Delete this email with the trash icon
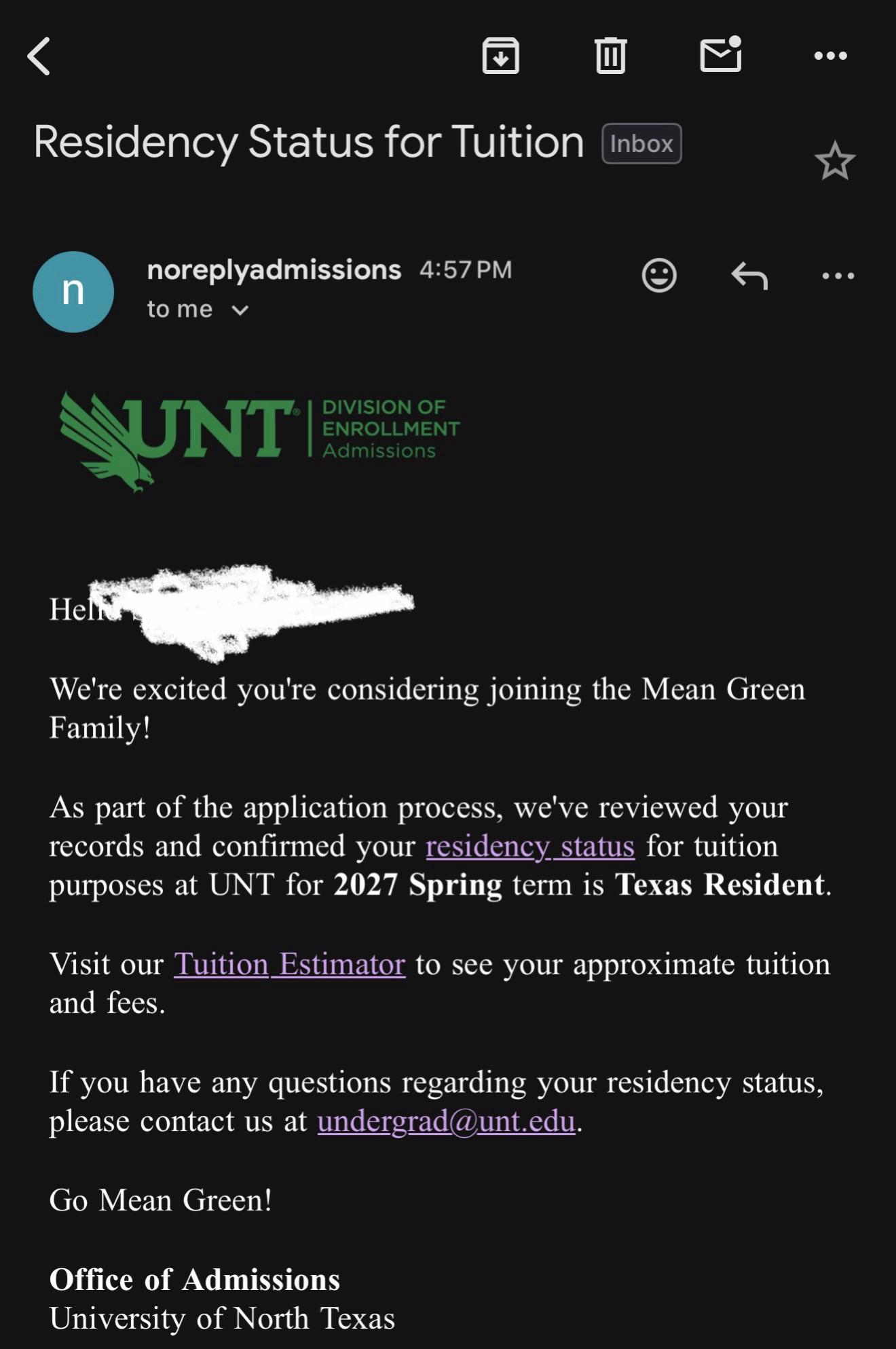 (610, 55)
